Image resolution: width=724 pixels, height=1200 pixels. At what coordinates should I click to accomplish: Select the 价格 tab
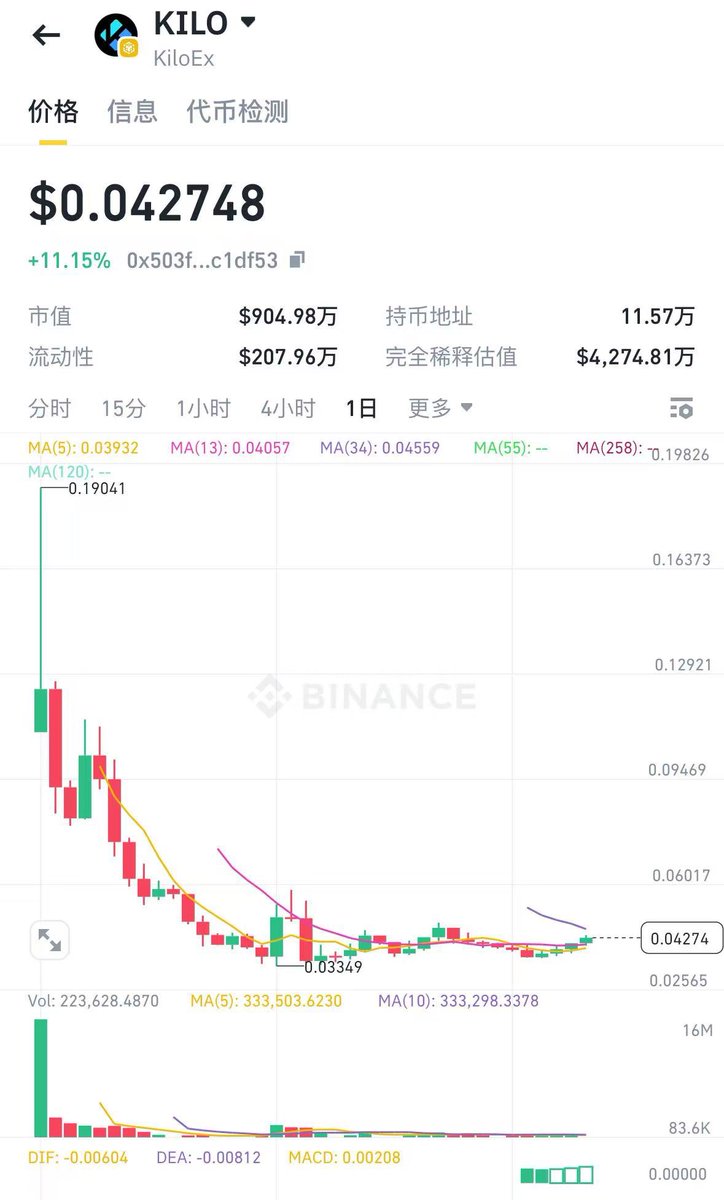point(53,111)
